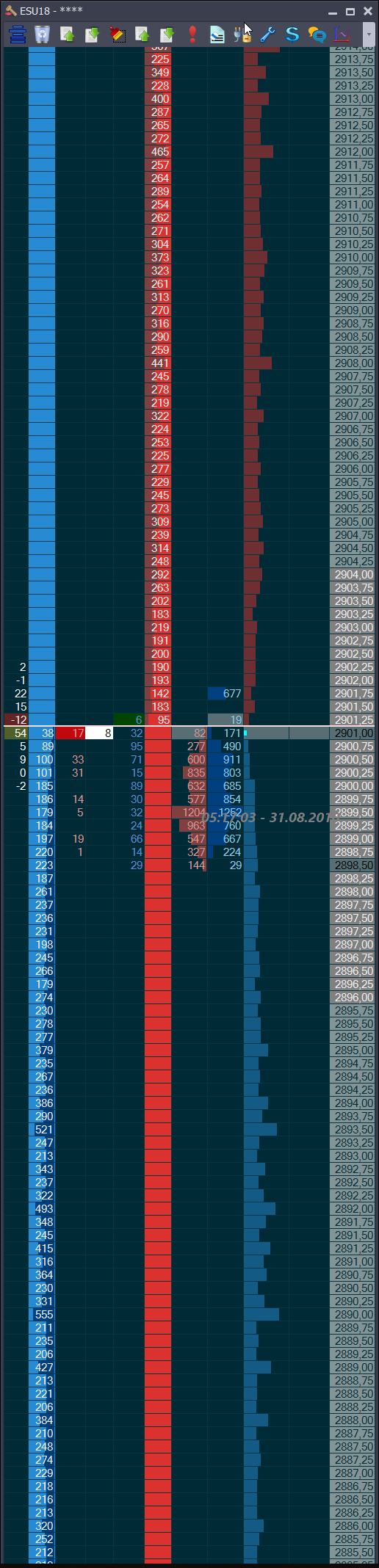Click the plug connection toolbar icon

pos(242,34)
